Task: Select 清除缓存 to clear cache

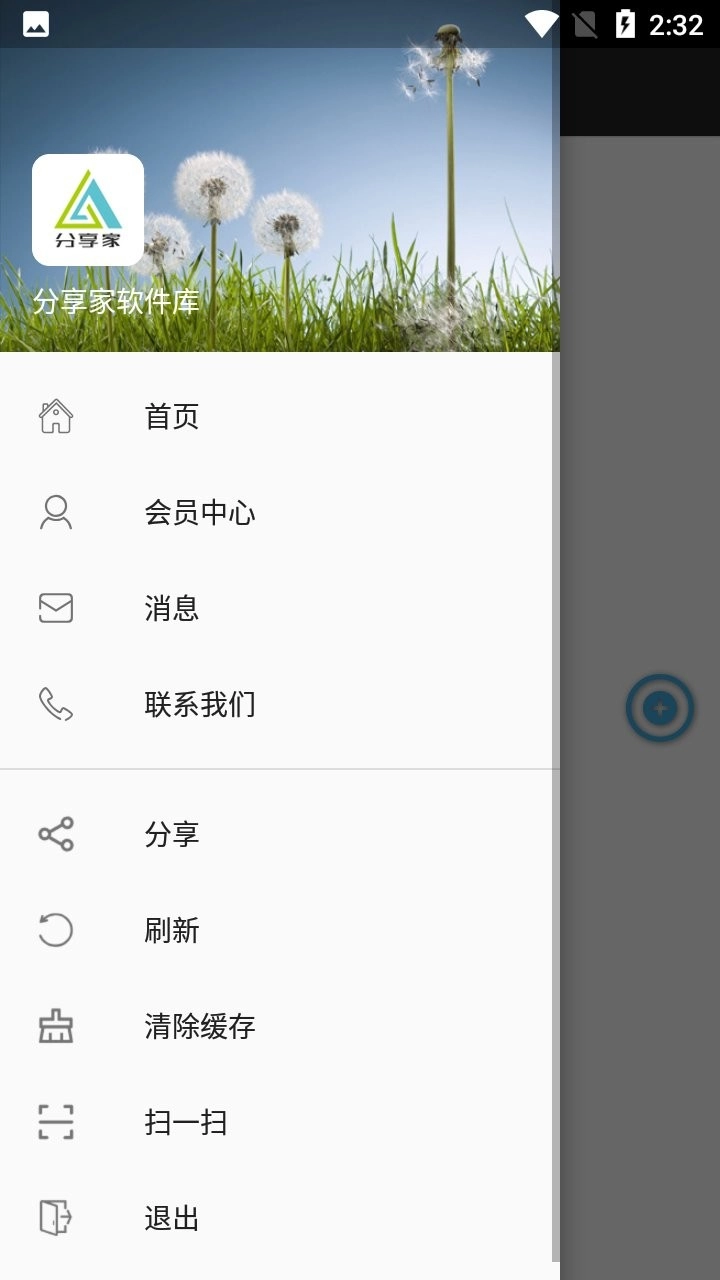Action: [x=199, y=1026]
